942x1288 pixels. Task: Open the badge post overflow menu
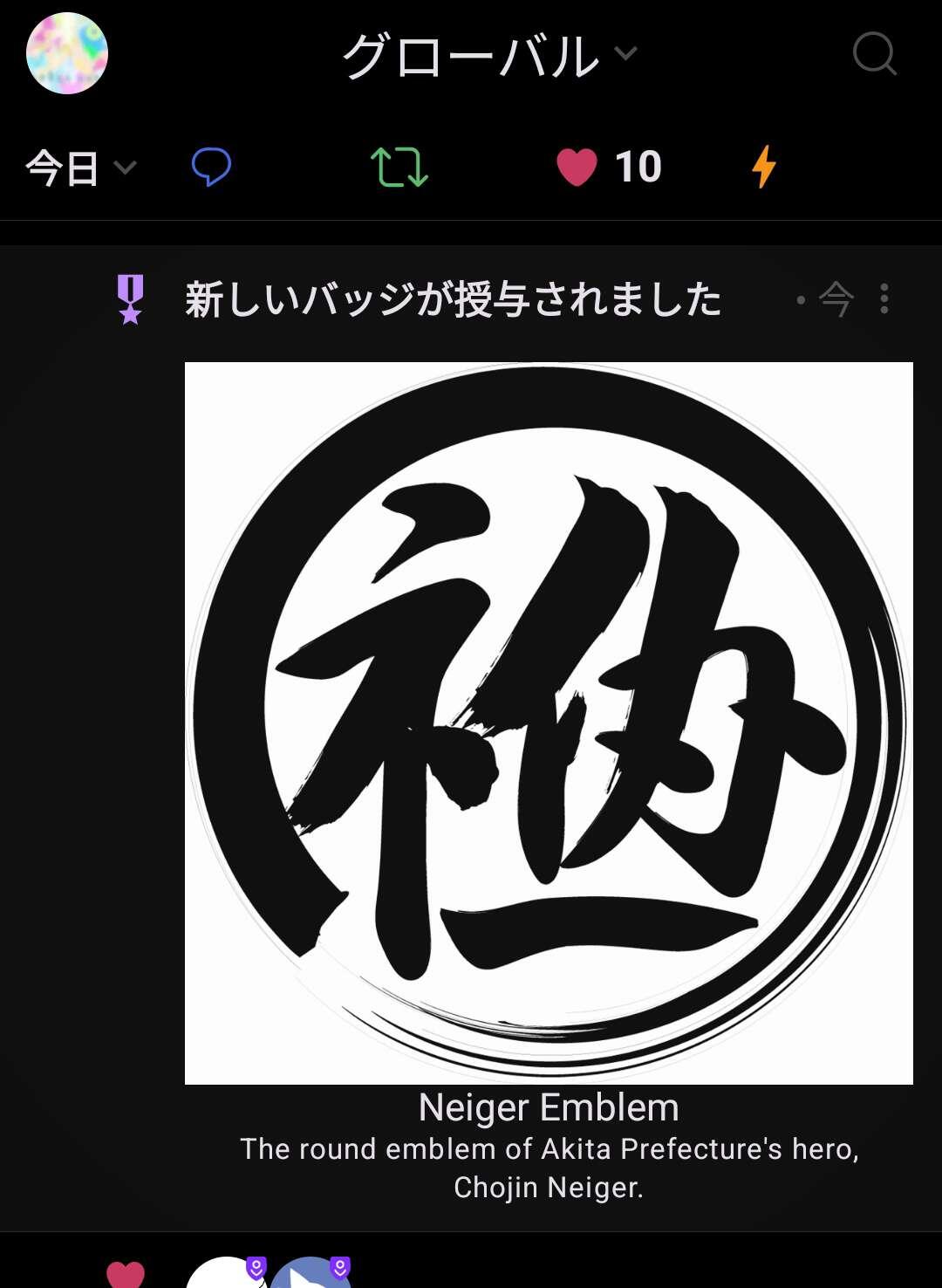click(884, 299)
